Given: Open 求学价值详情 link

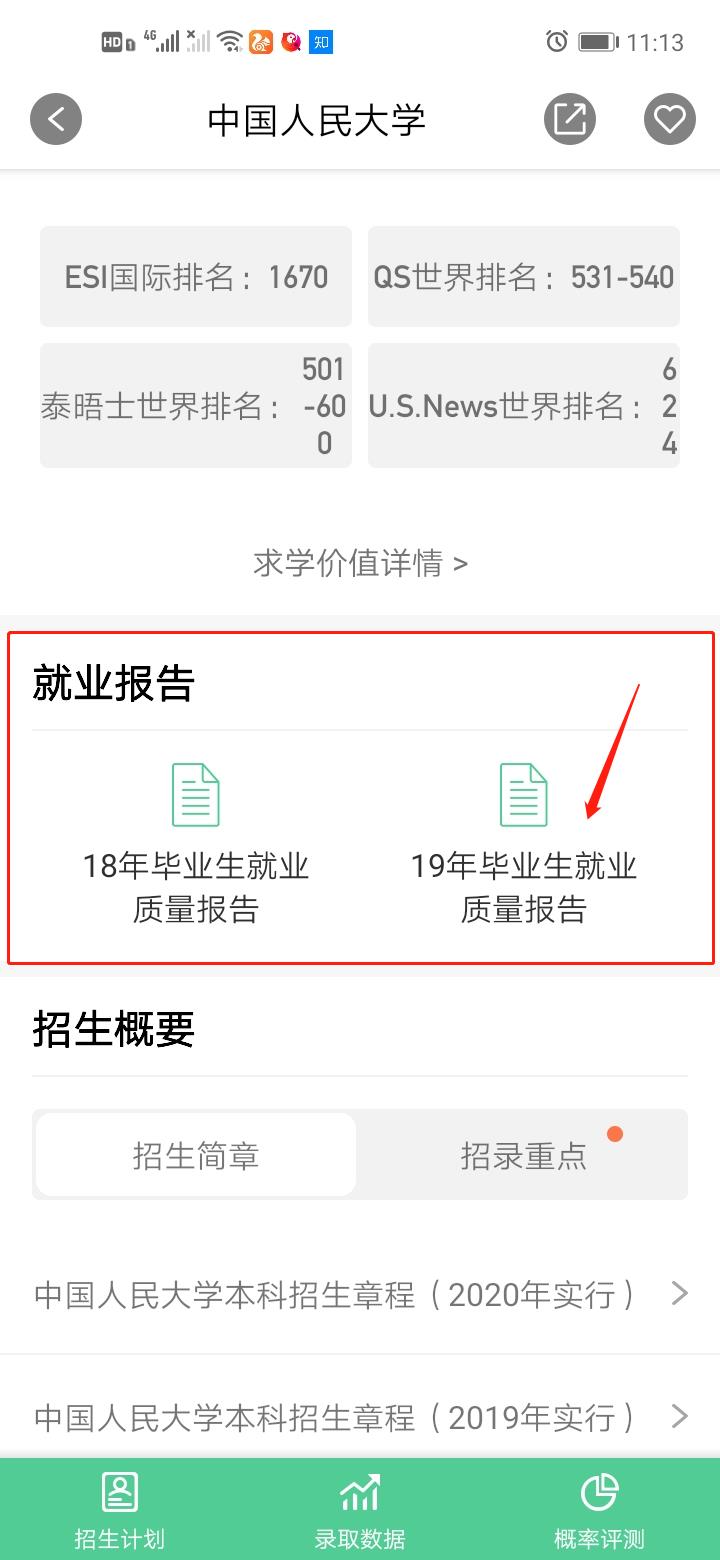Looking at the screenshot, I should pyautogui.click(x=360, y=563).
